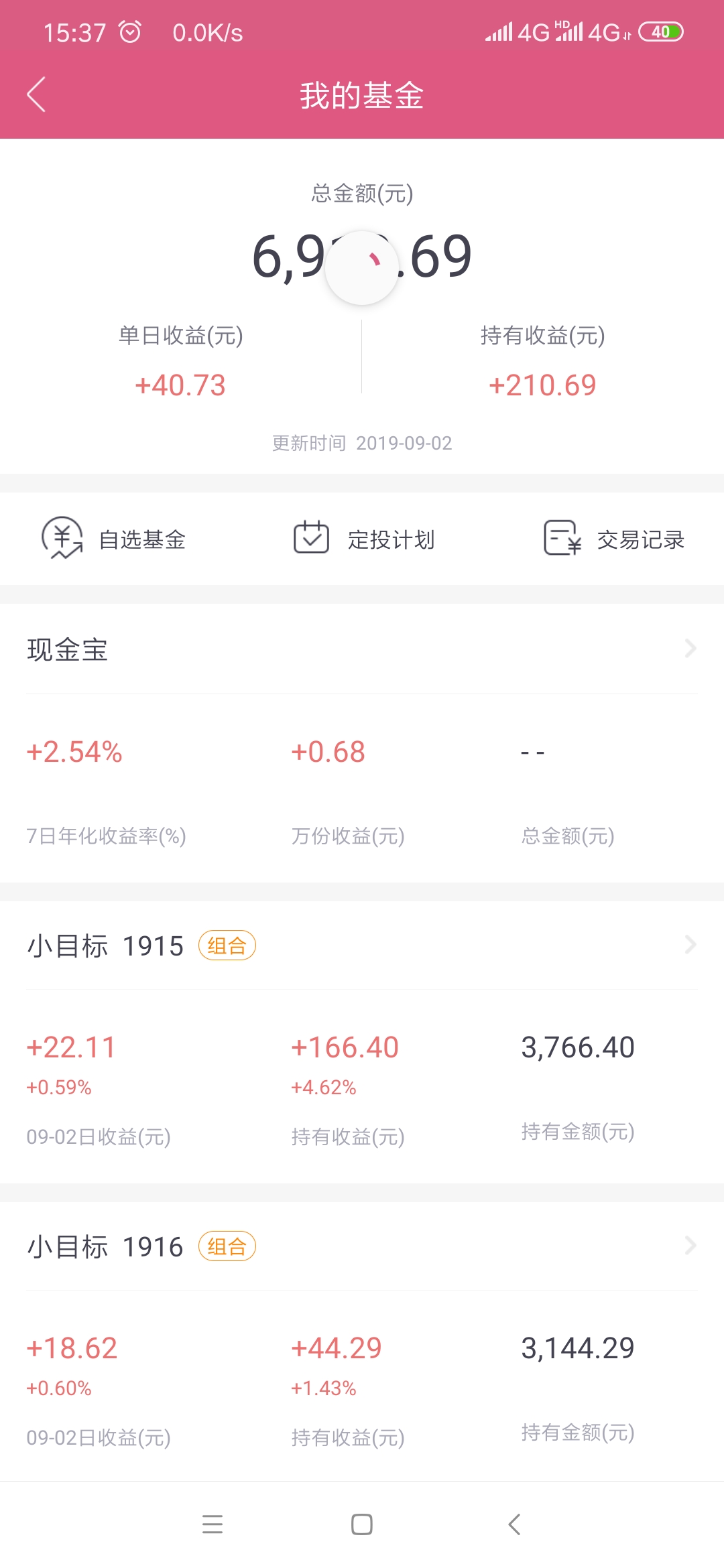
Task: Open 自选基金 watchlist
Action: [x=113, y=539]
